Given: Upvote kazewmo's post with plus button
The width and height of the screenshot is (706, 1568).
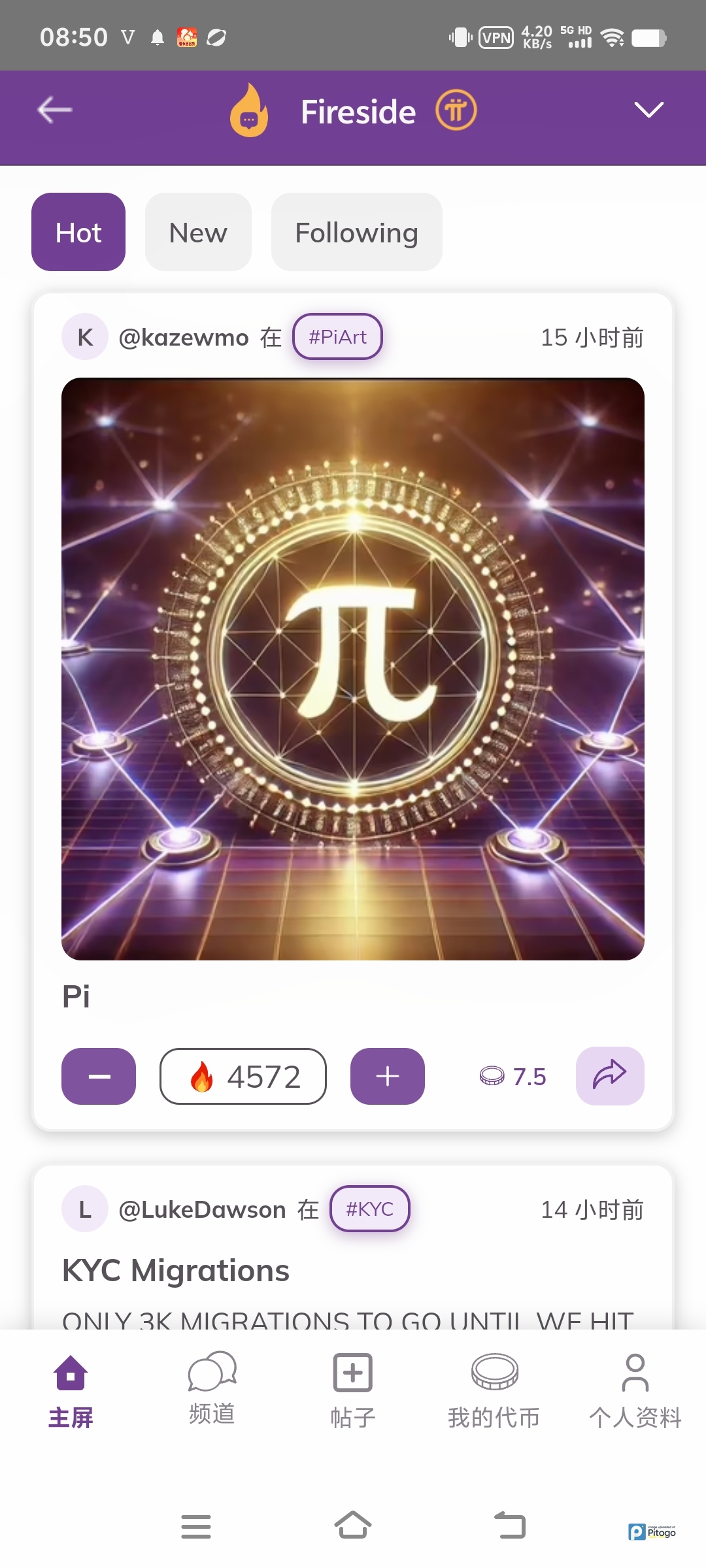Looking at the screenshot, I should tap(387, 1076).
